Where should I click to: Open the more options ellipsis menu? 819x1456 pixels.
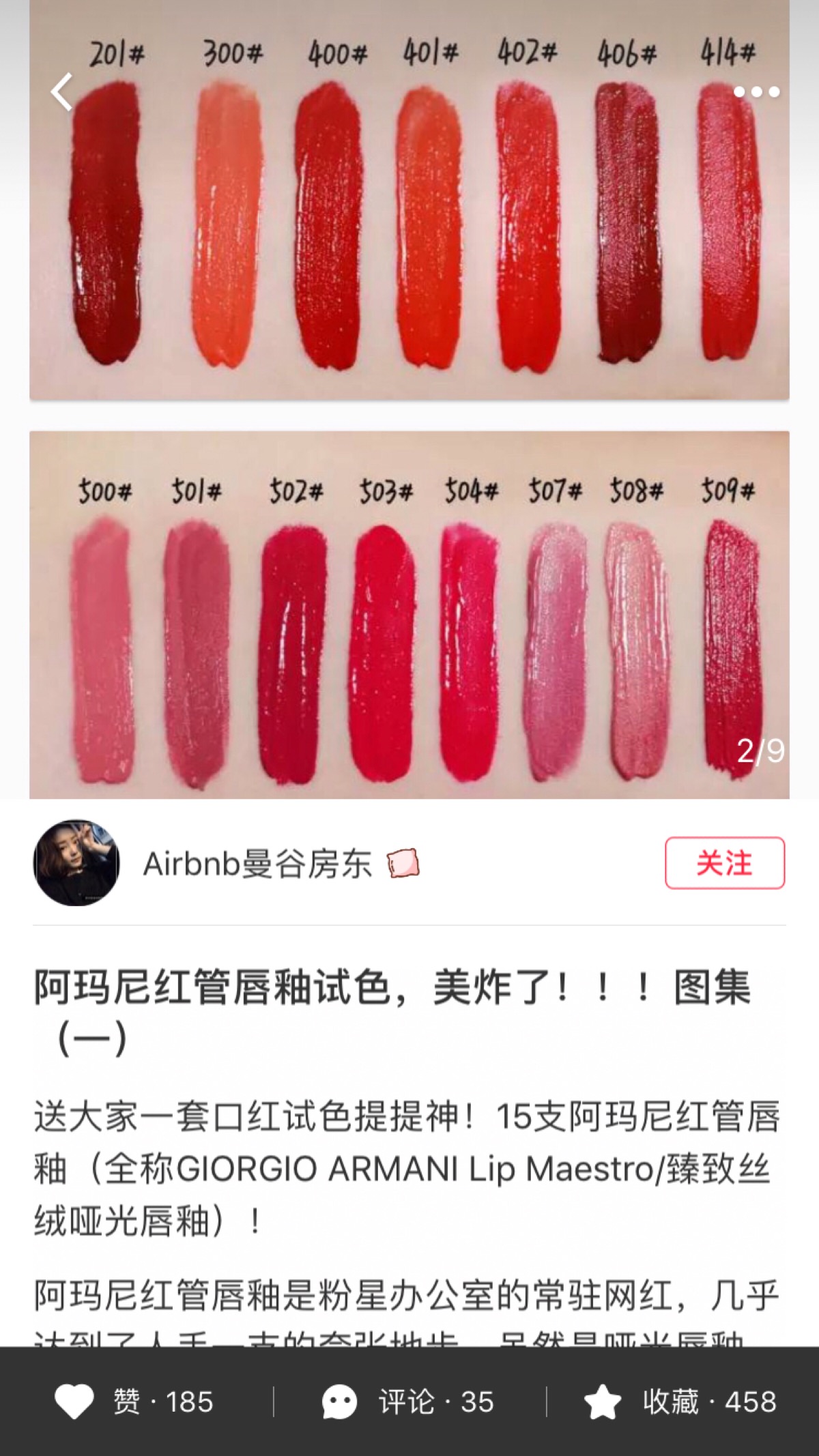point(757,92)
